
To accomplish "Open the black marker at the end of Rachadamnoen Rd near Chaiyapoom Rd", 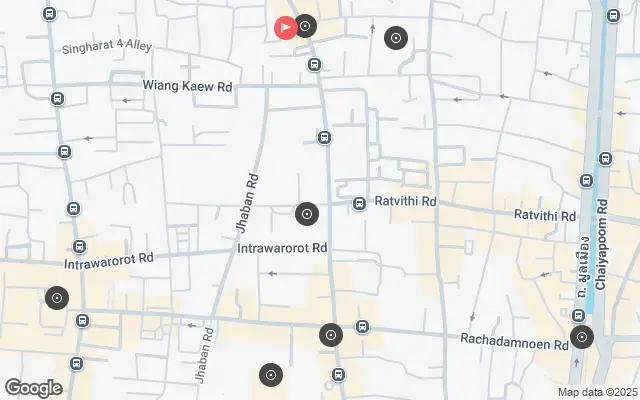I will [581, 337].
